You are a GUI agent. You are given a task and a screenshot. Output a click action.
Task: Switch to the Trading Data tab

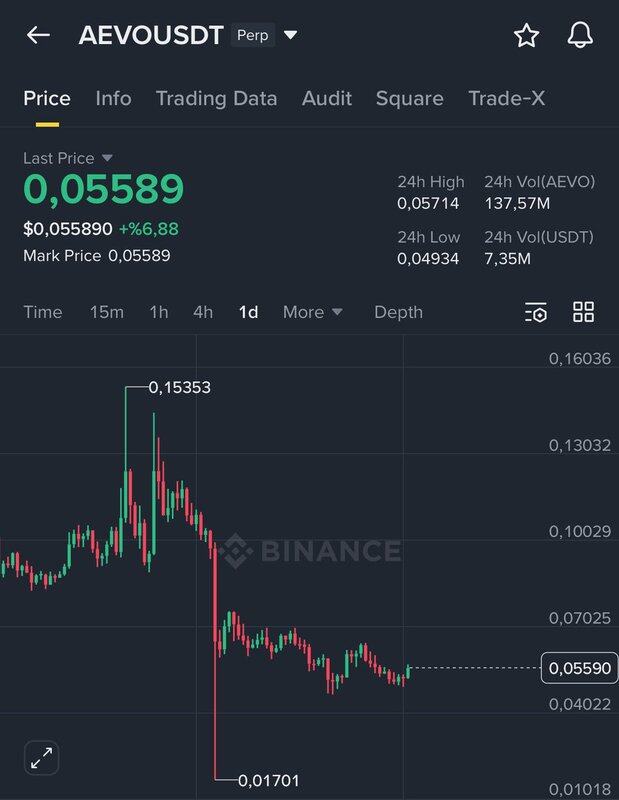216,98
